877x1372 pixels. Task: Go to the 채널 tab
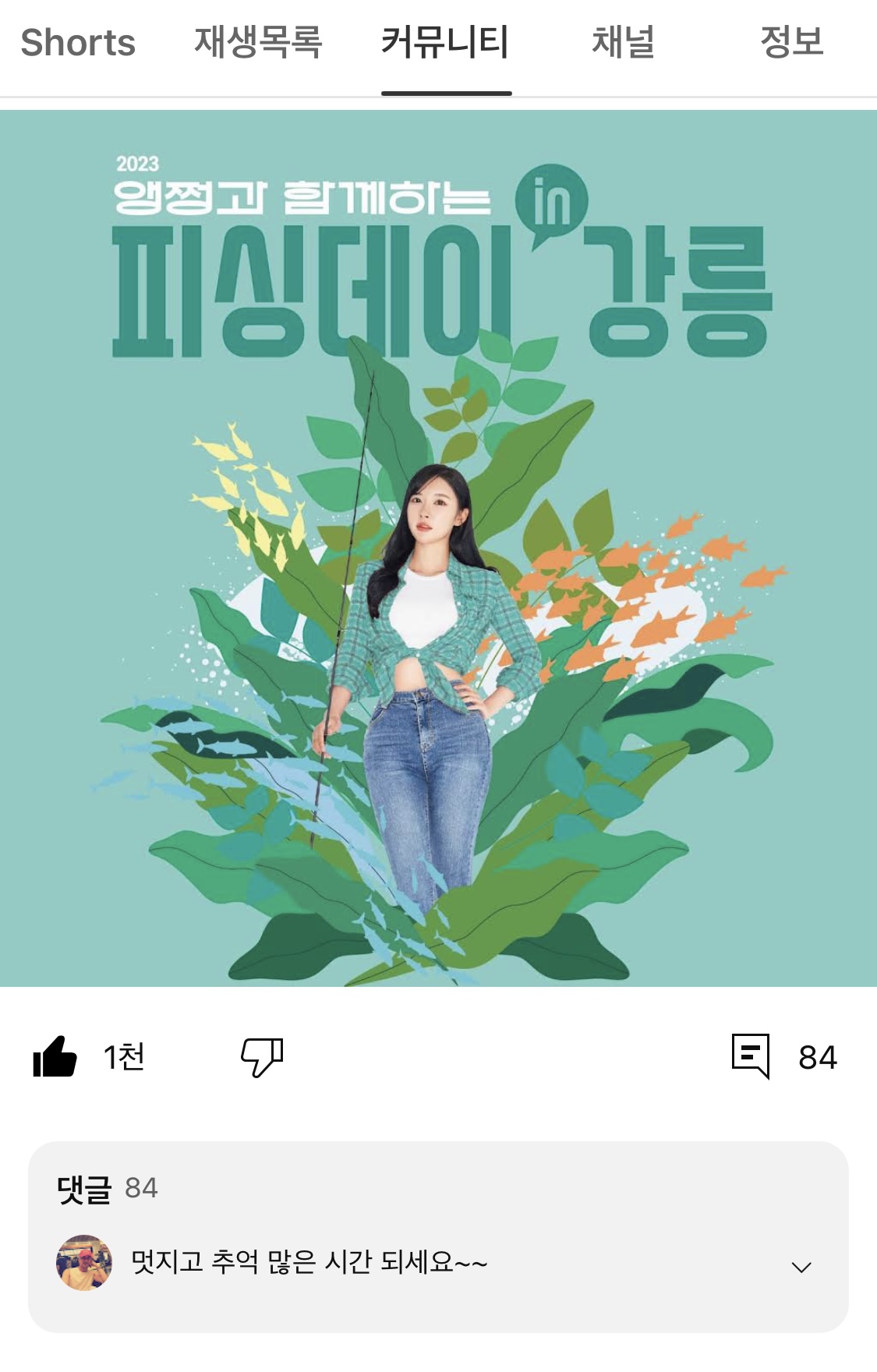623,43
